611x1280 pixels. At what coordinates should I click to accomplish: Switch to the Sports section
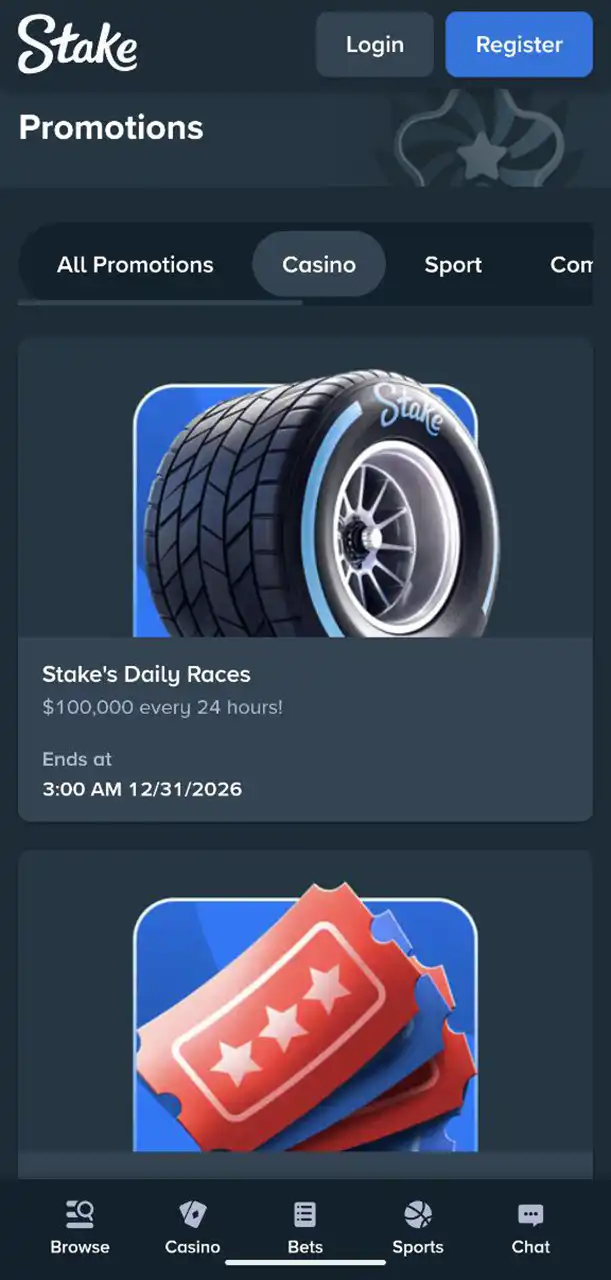coord(418,1228)
